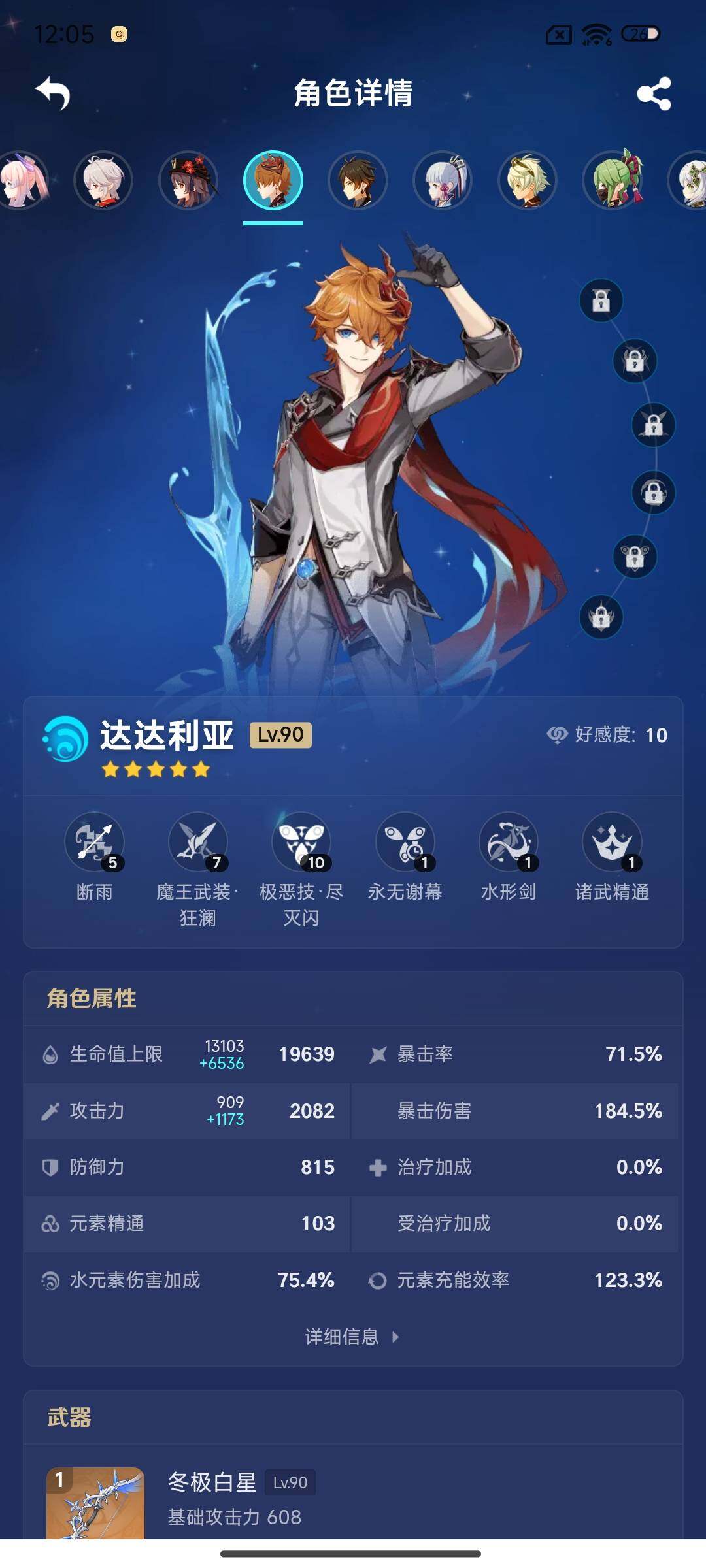This screenshot has width=706, height=1568.
Task: Select the character with the flower hat
Action: pos(188,180)
